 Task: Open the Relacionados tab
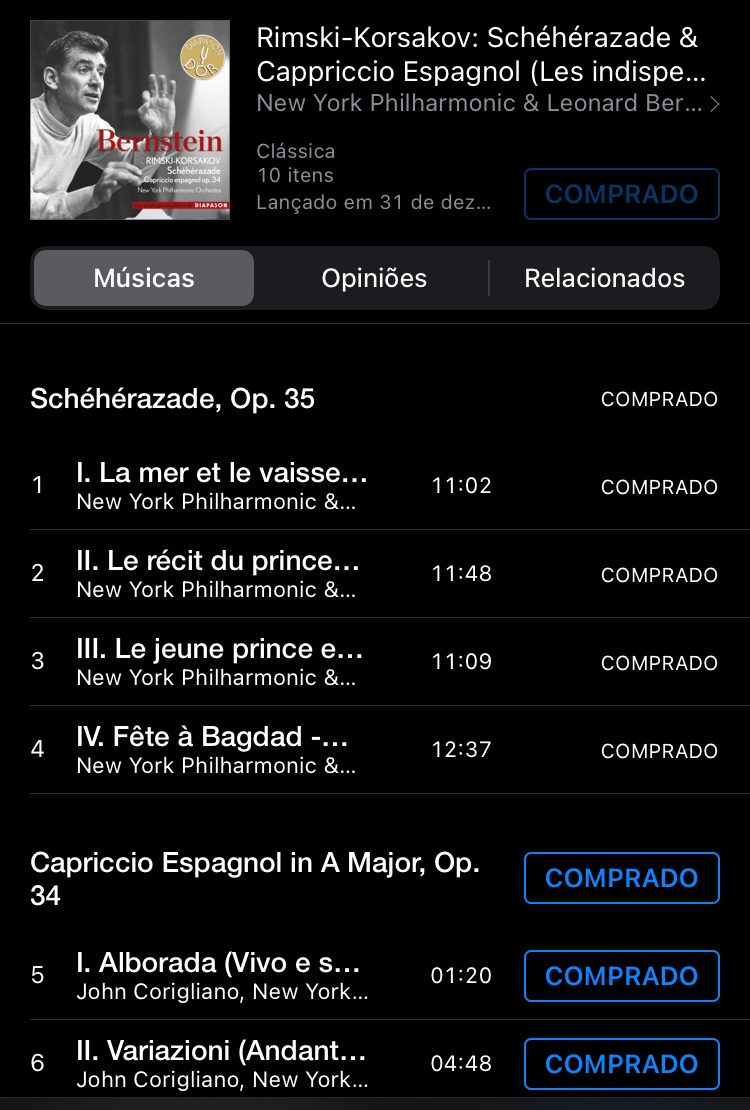[x=604, y=278]
